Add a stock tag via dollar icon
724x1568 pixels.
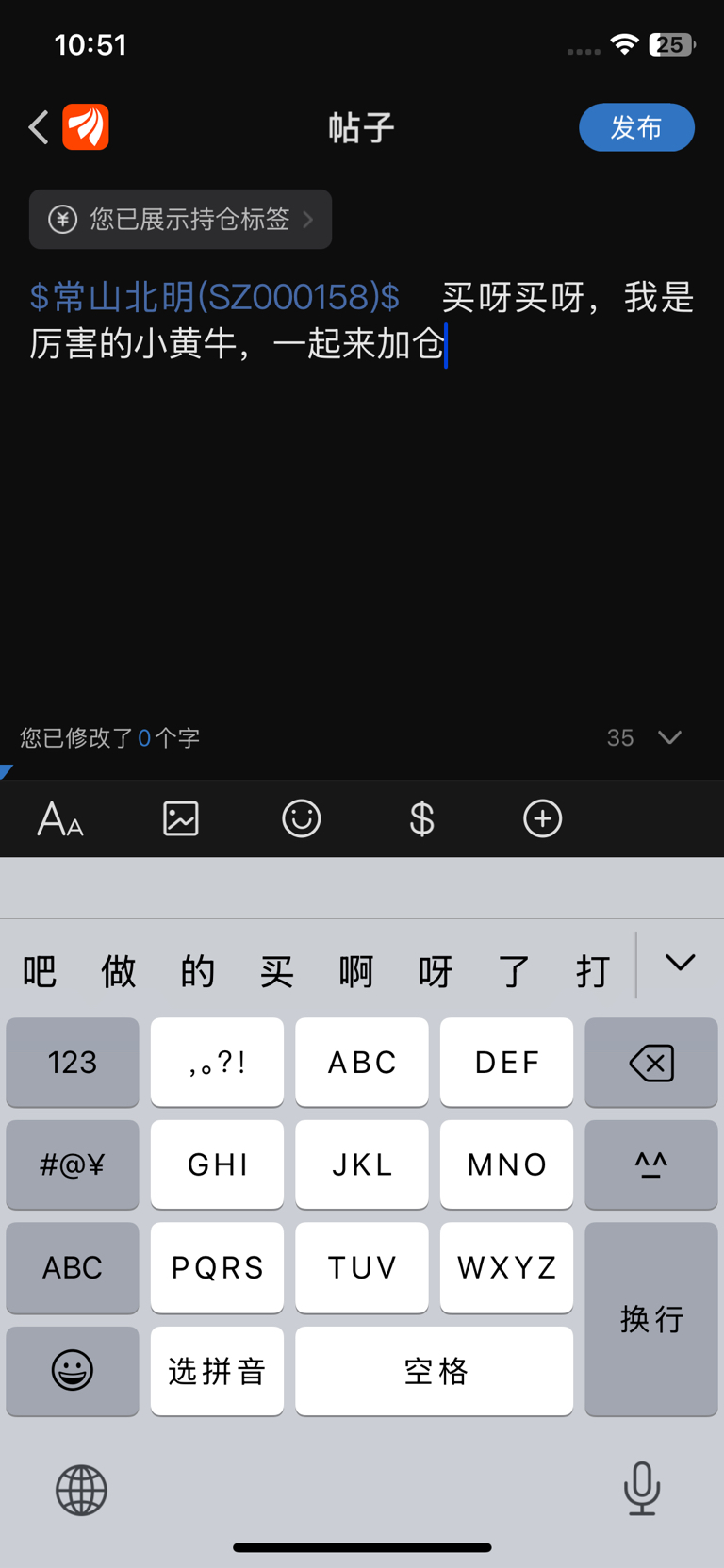tap(422, 818)
